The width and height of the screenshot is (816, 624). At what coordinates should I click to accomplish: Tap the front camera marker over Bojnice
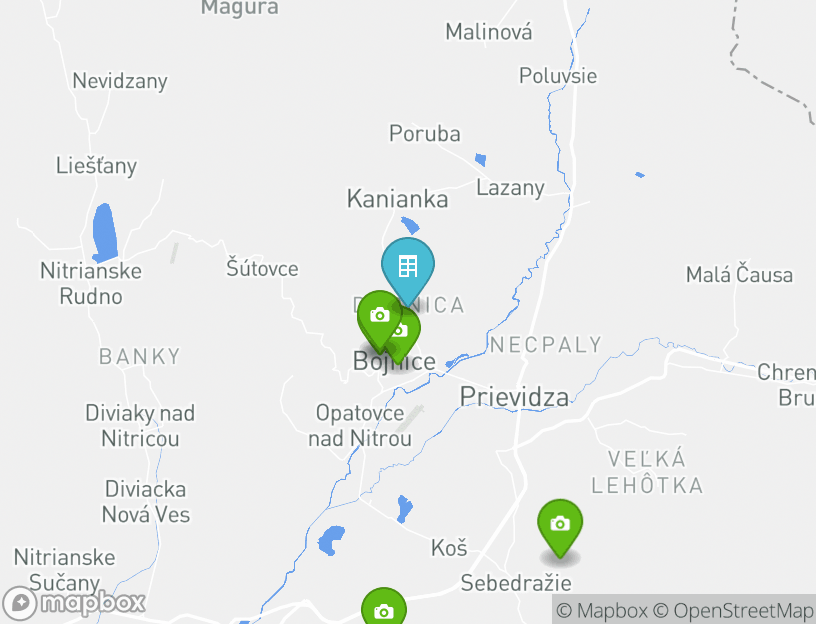pos(379,316)
